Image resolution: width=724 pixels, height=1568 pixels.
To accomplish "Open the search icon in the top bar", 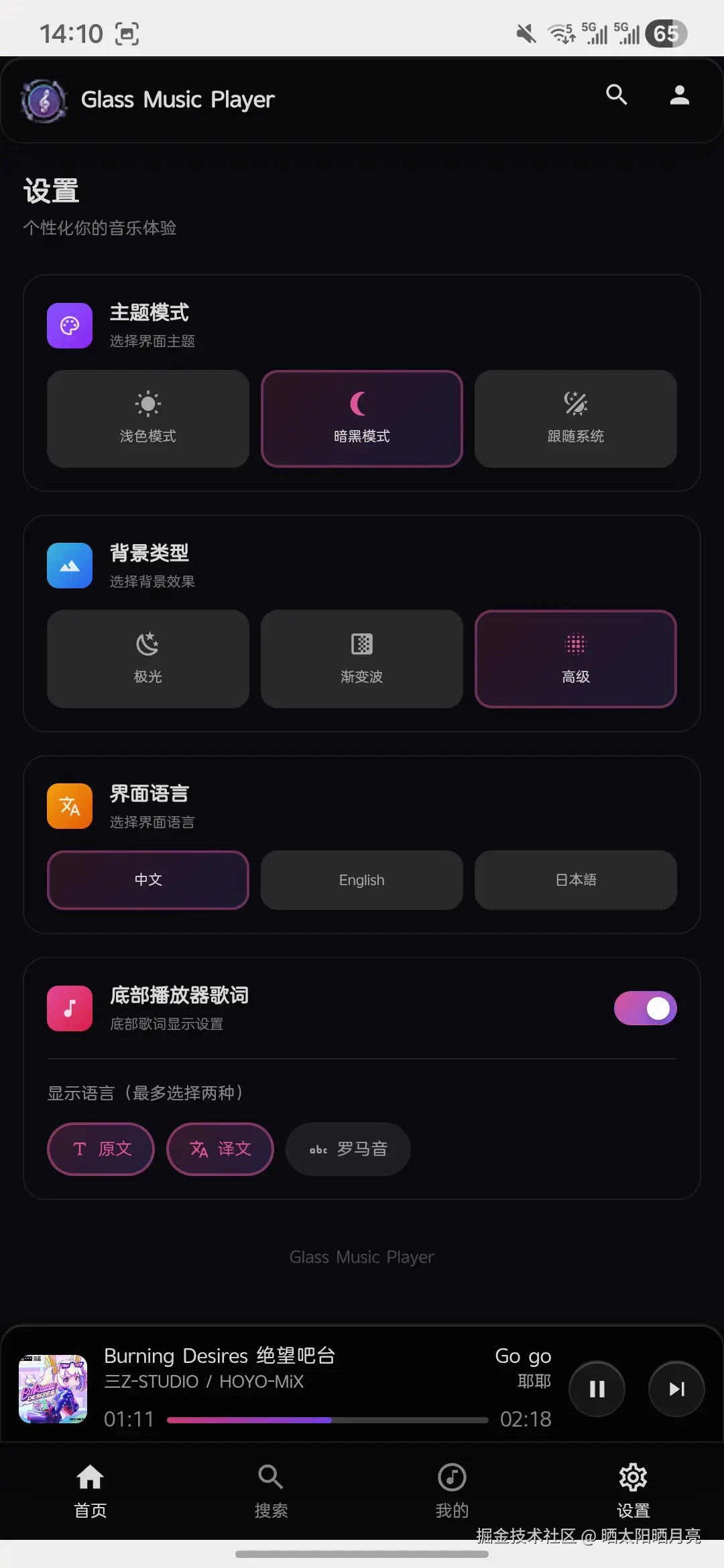I will [616, 95].
